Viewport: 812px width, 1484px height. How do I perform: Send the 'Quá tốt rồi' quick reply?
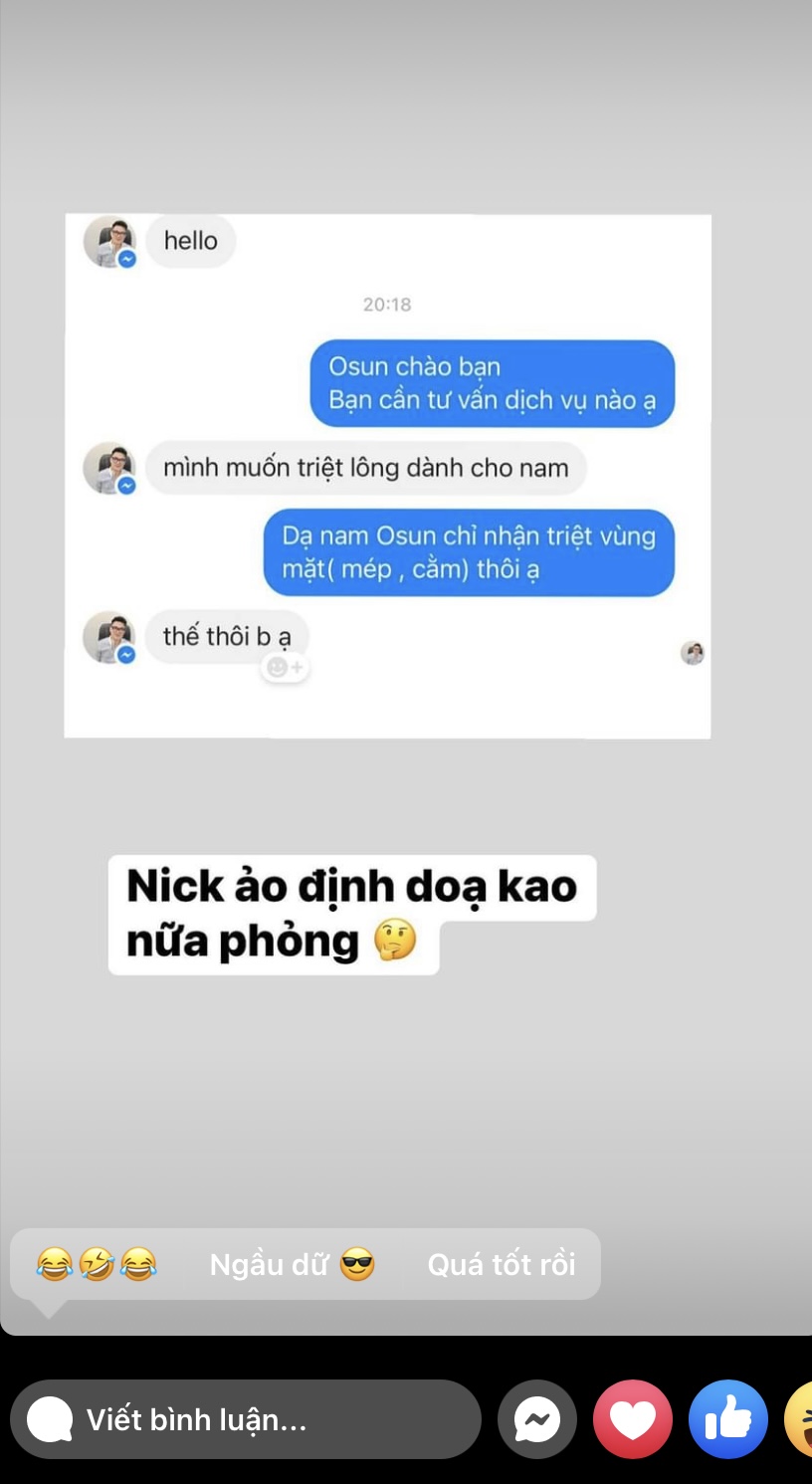502,1265
